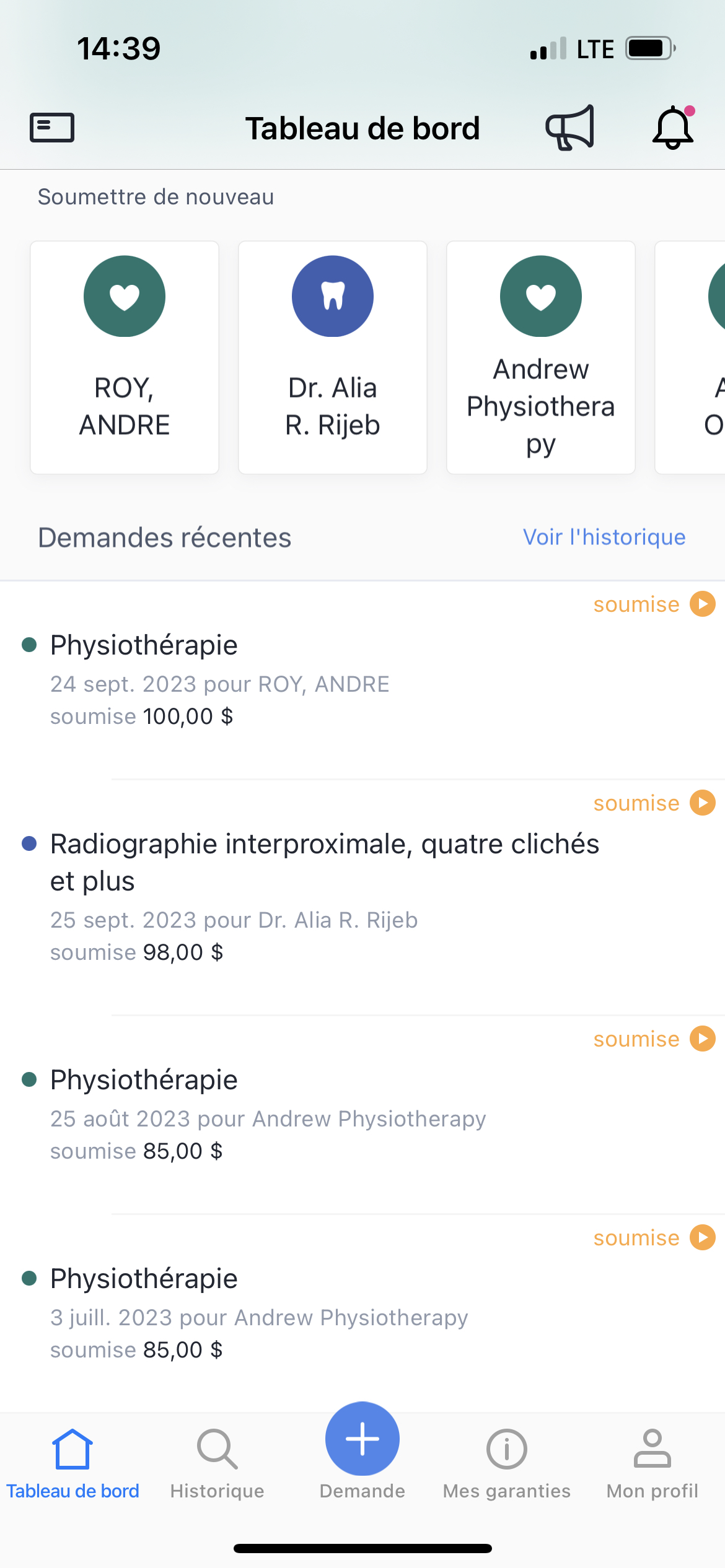Open the announcements megaphone
The image size is (725, 1568).
pos(570,128)
